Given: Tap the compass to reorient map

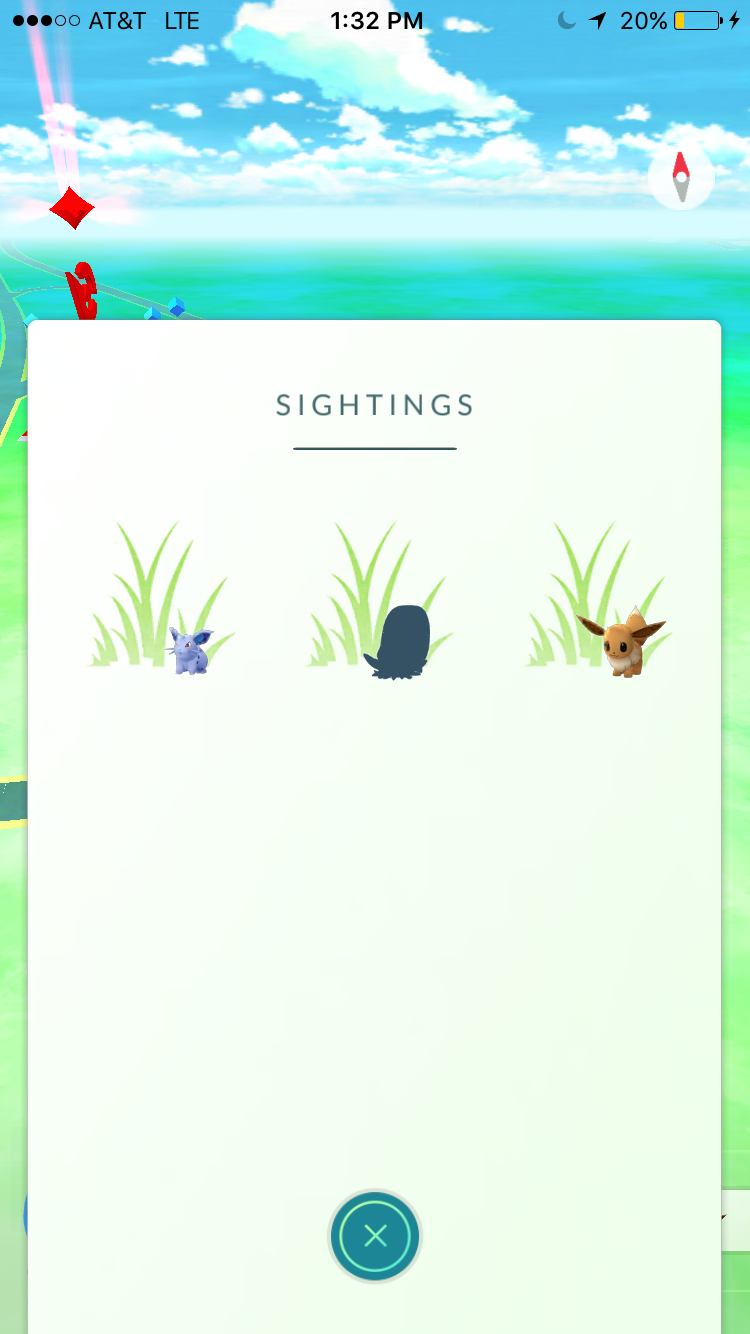Looking at the screenshot, I should tap(681, 179).
